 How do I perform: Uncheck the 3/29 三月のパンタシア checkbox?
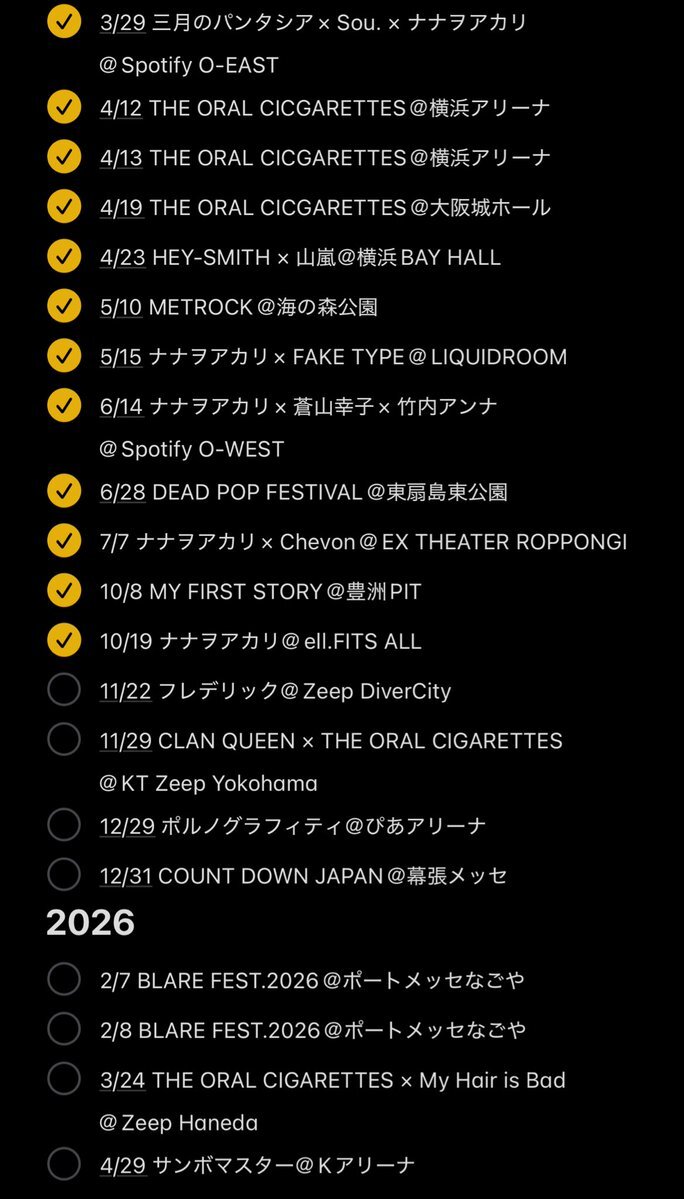coord(64,22)
